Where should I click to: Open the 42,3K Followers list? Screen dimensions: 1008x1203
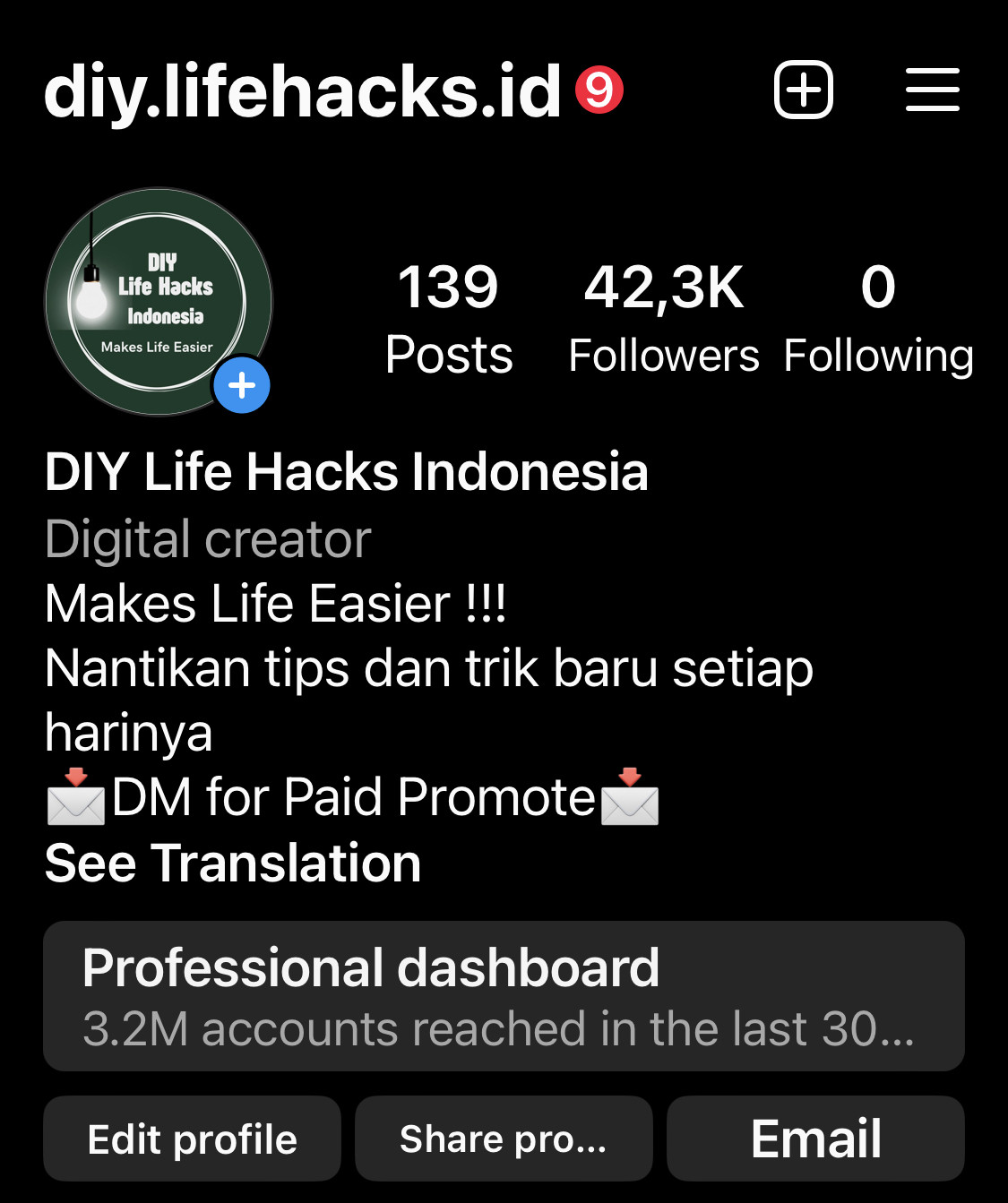pos(664,318)
